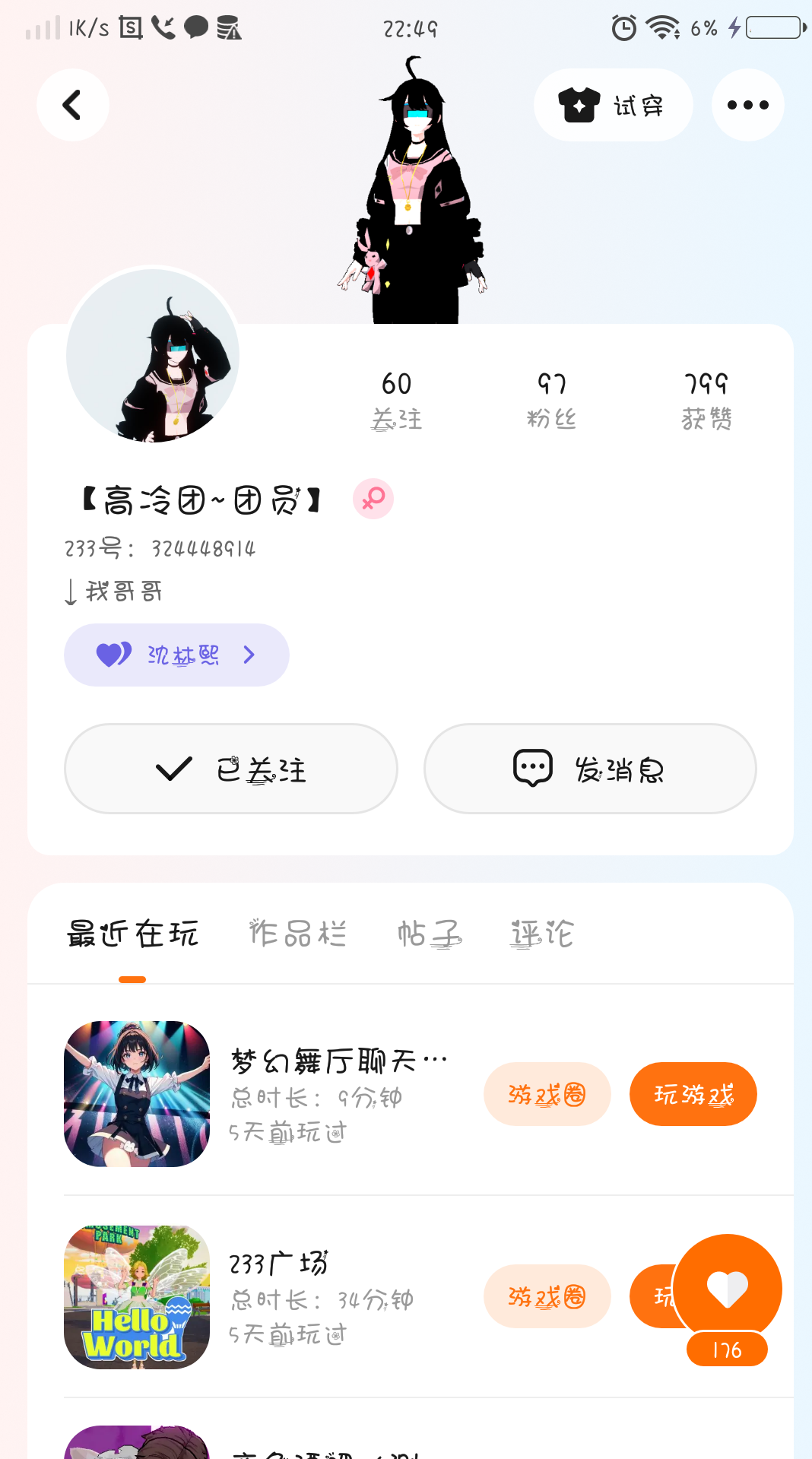This screenshot has height=1459, width=812.
Task: View the 关注 following list
Action: [396, 400]
